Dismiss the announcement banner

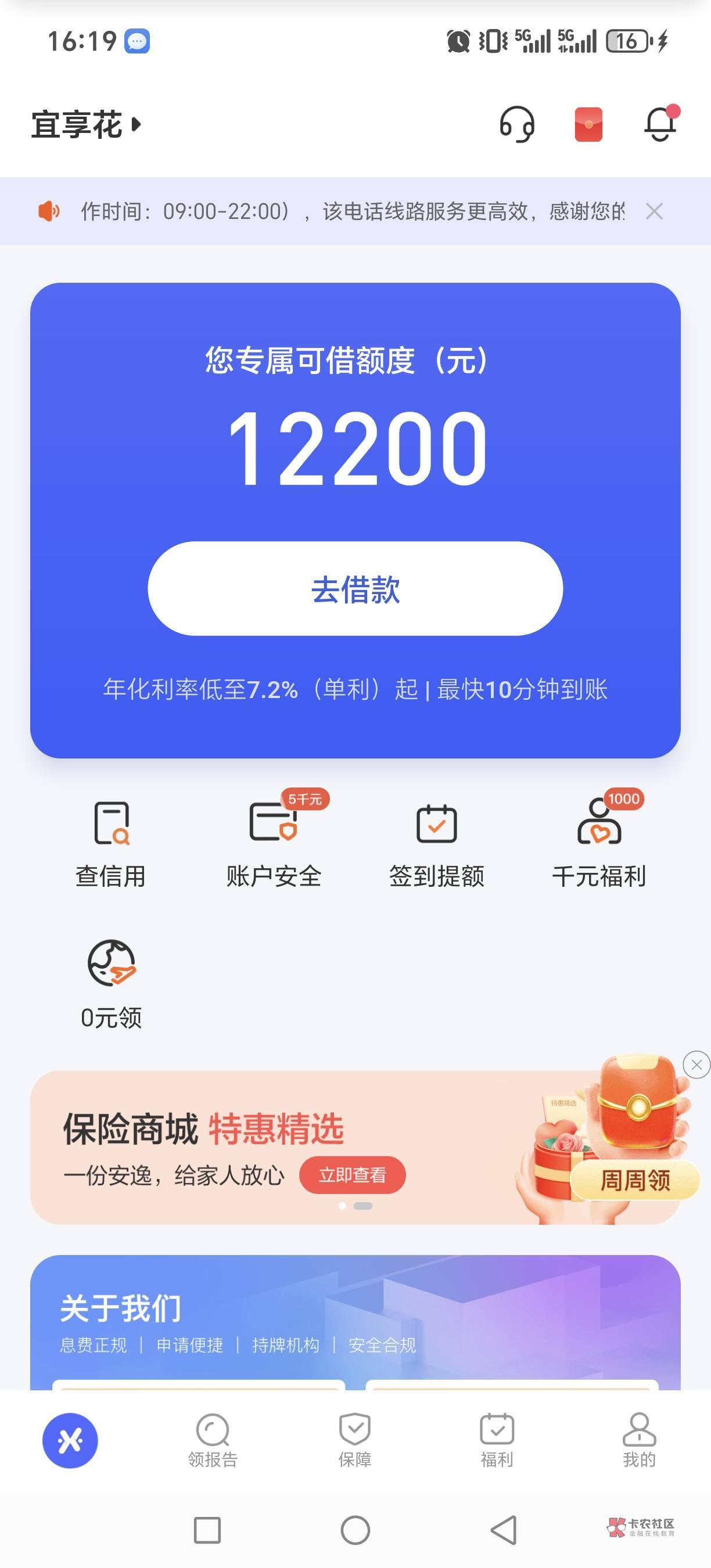pos(655,211)
